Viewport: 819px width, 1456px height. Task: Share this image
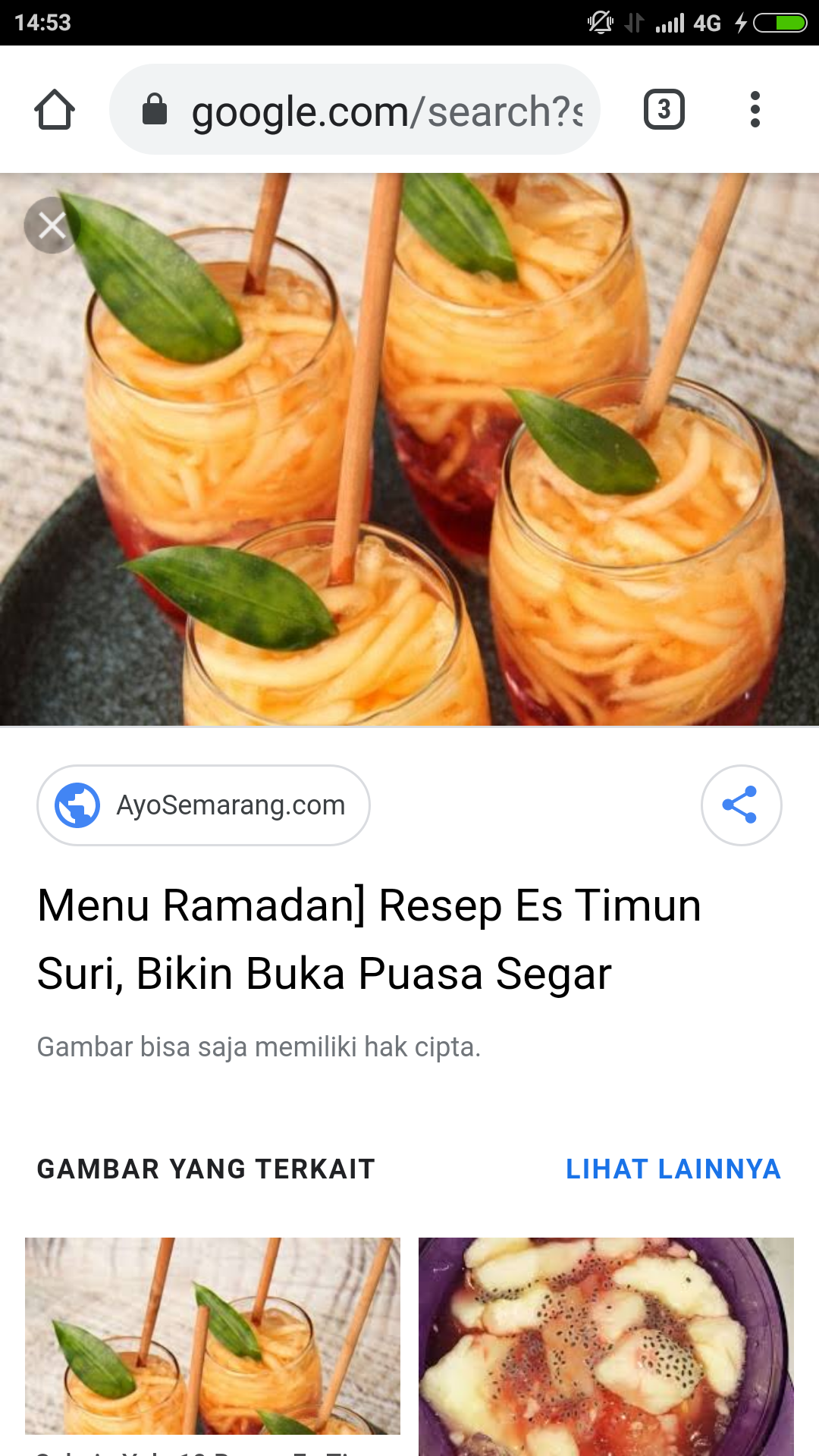(x=740, y=805)
